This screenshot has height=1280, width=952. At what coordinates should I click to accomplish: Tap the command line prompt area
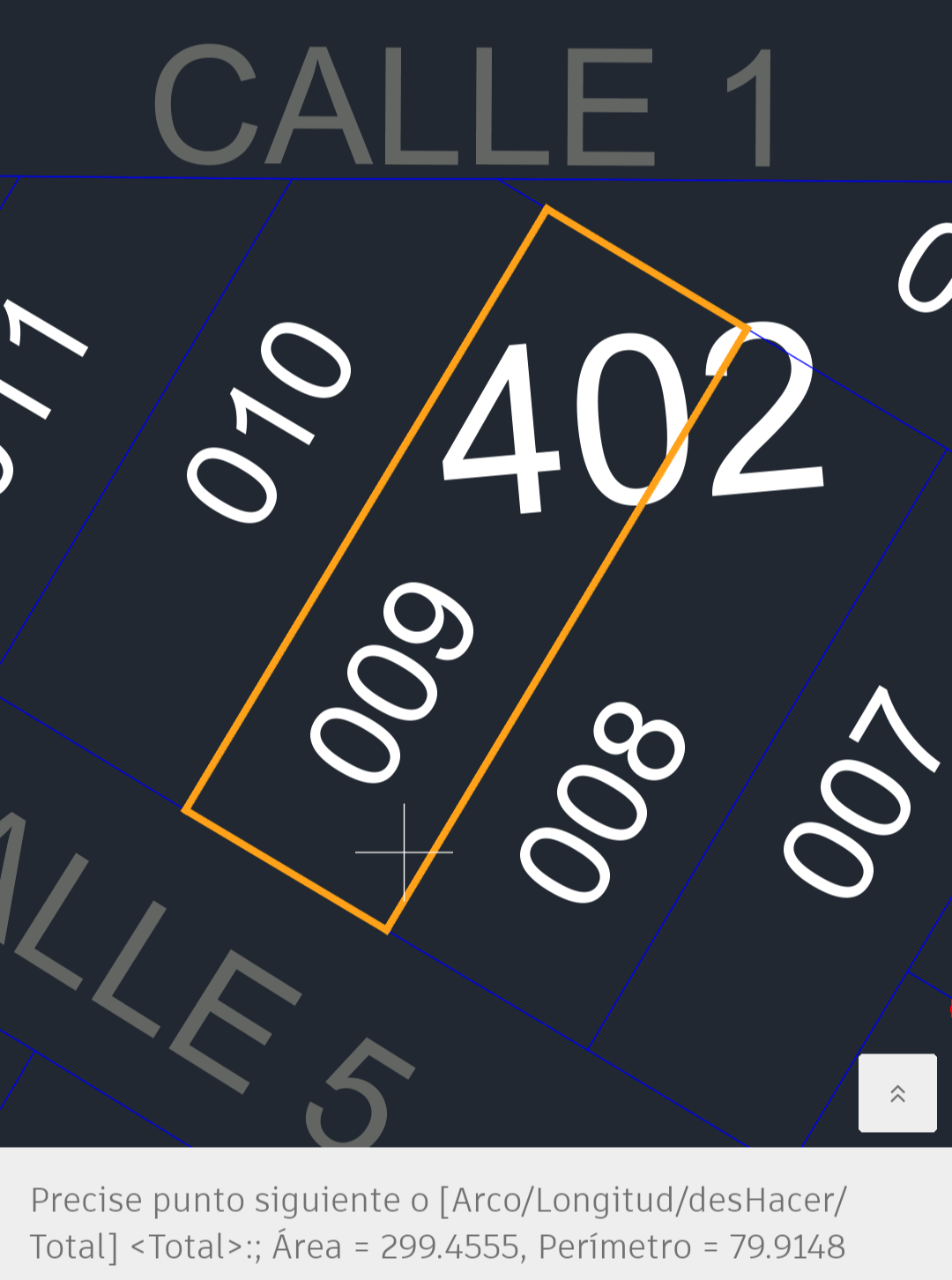pyautogui.click(x=438, y=1223)
